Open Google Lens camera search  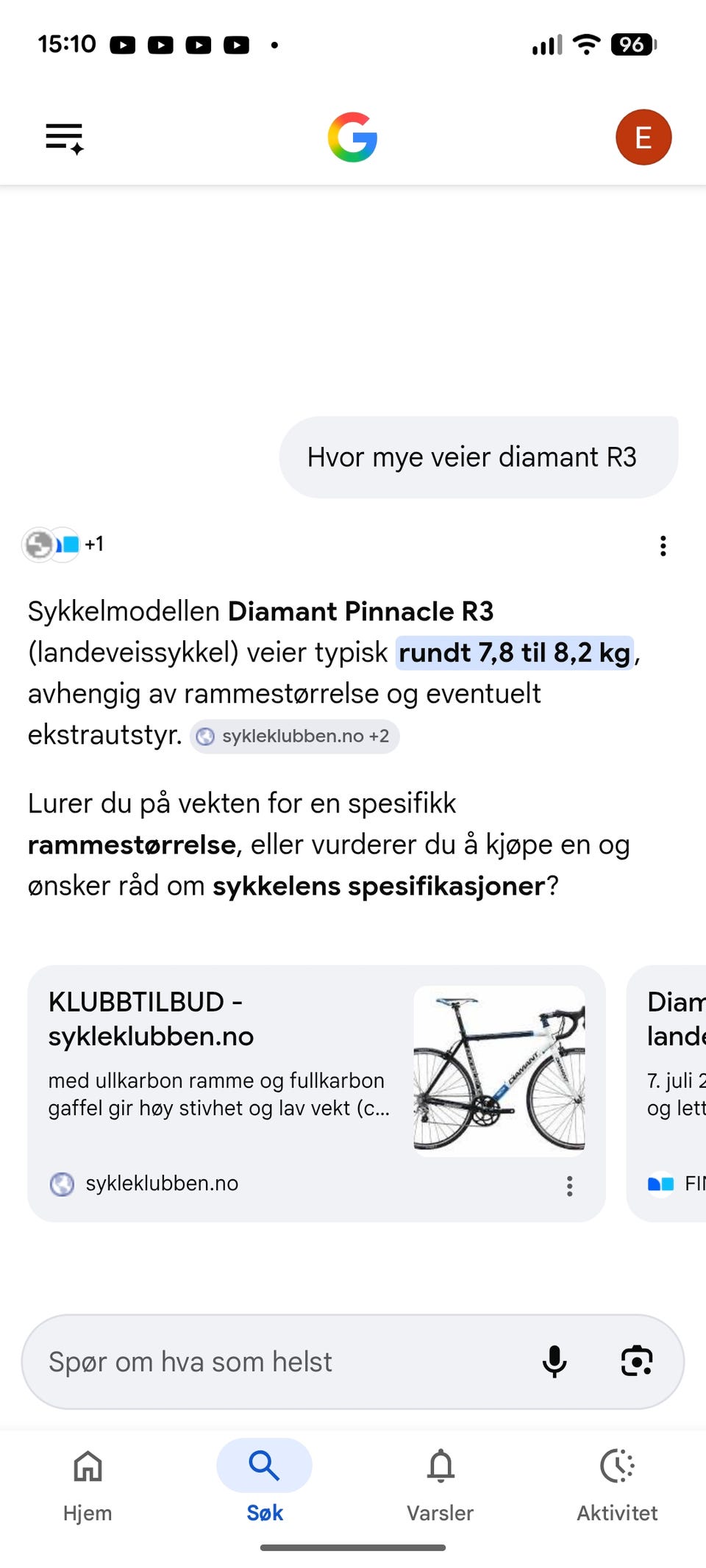pyautogui.click(x=637, y=1361)
